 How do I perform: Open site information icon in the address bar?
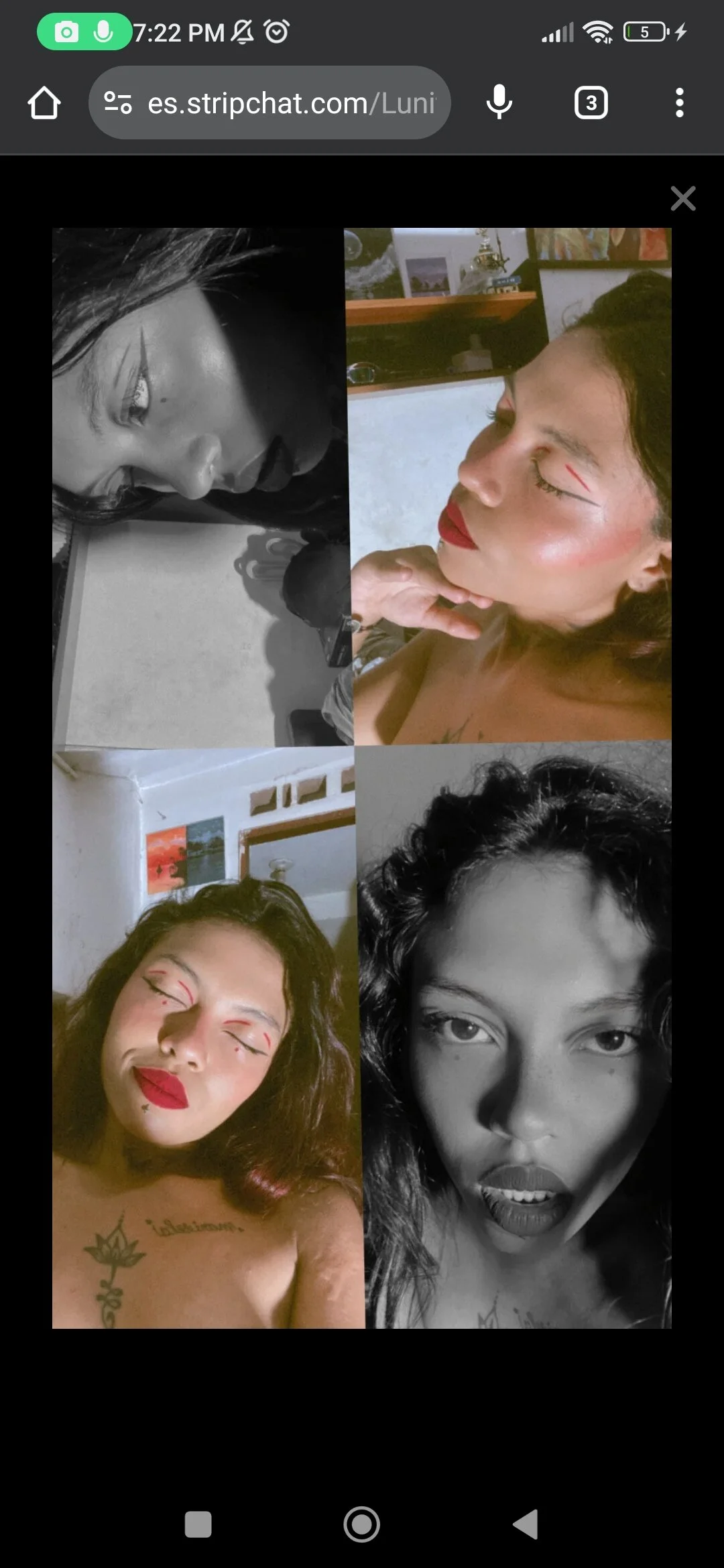tap(118, 103)
